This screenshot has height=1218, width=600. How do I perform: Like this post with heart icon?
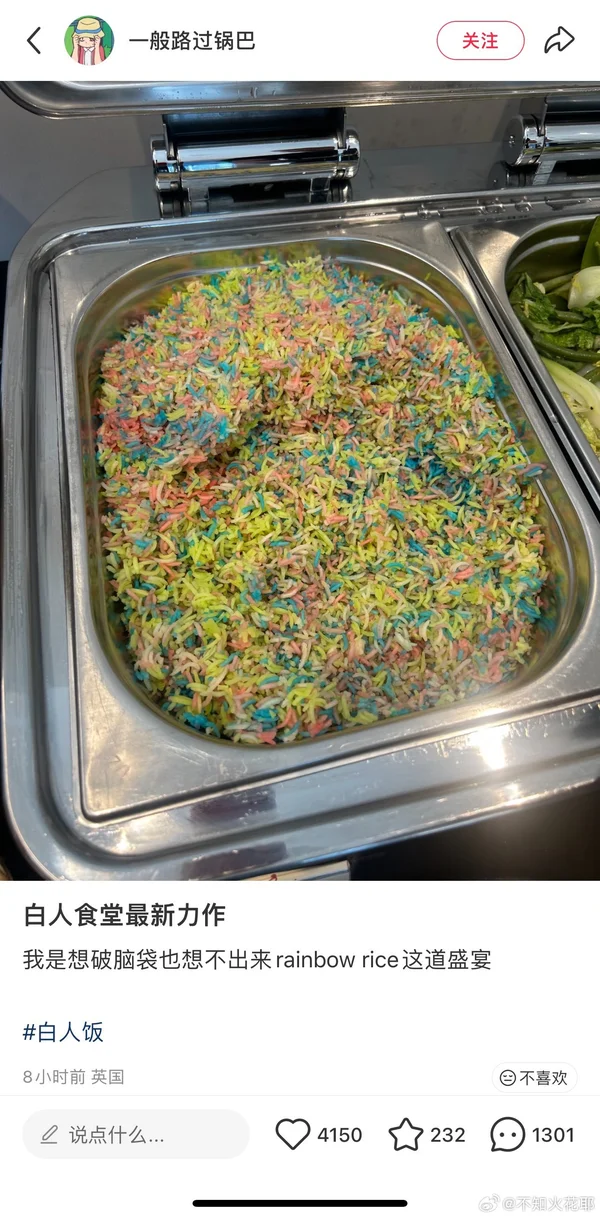[x=293, y=1134]
